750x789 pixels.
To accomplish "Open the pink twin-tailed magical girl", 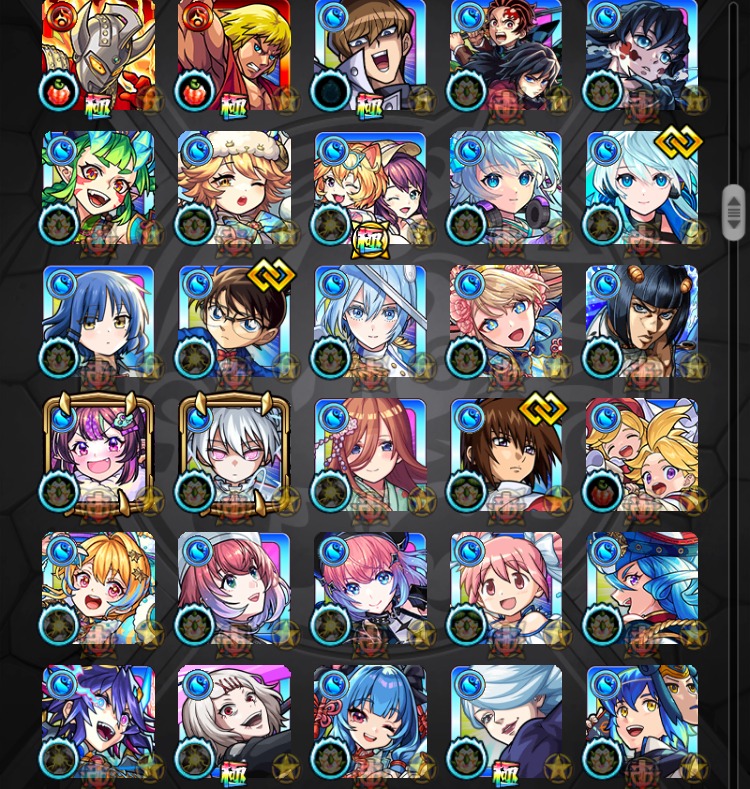I will (506, 588).
